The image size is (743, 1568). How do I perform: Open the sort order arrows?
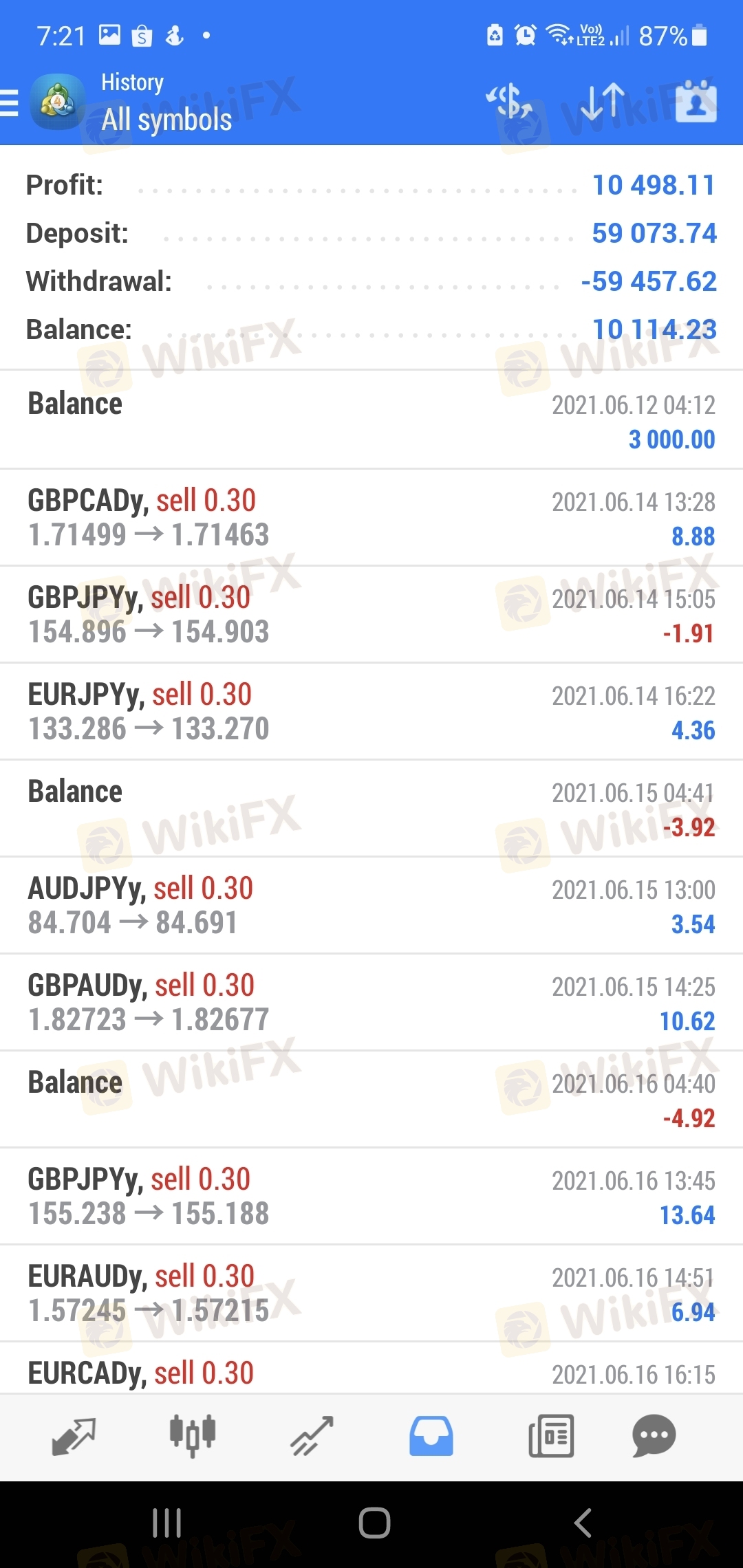pyautogui.click(x=603, y=102)
